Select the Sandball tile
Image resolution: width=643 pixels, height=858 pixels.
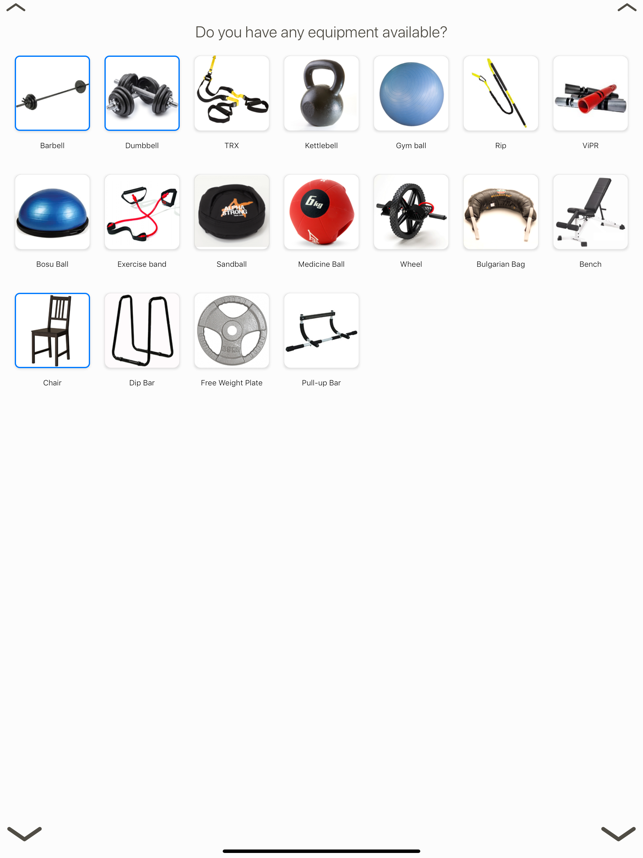click(x=231, y=212)
